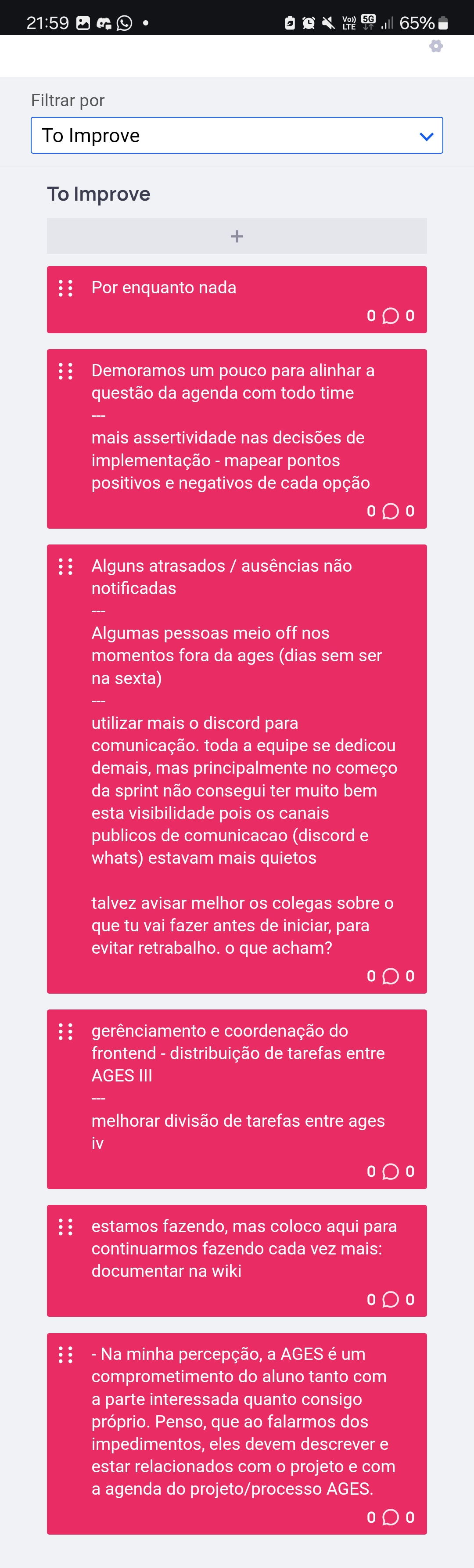The height and width of the screenshot is (1568, 474).
Task: Tap drag handle on 'Por enquanto nada' card
Action: point(66,288)
